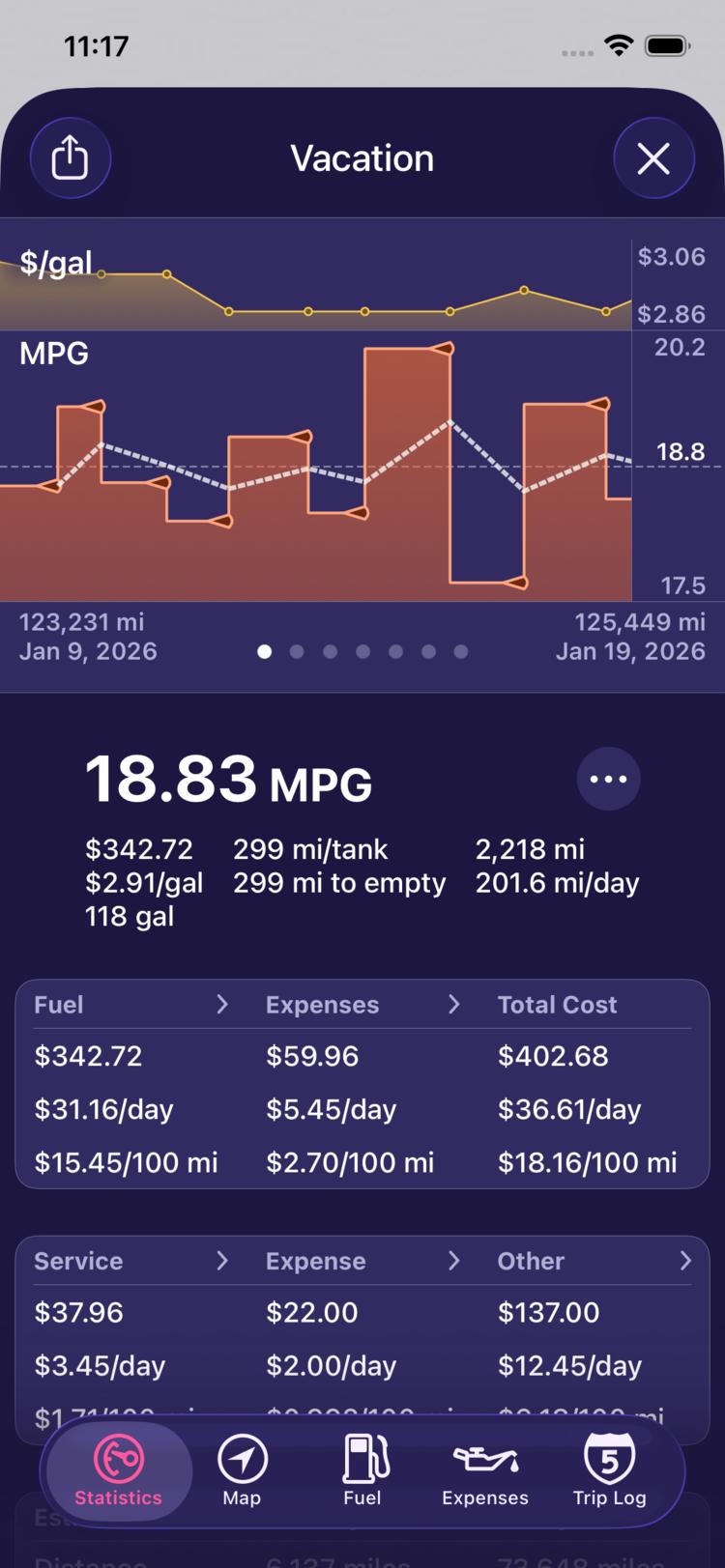Open the Expense category details
The height and width of the screenshot is (1568, 725).
click(363, 1261)
